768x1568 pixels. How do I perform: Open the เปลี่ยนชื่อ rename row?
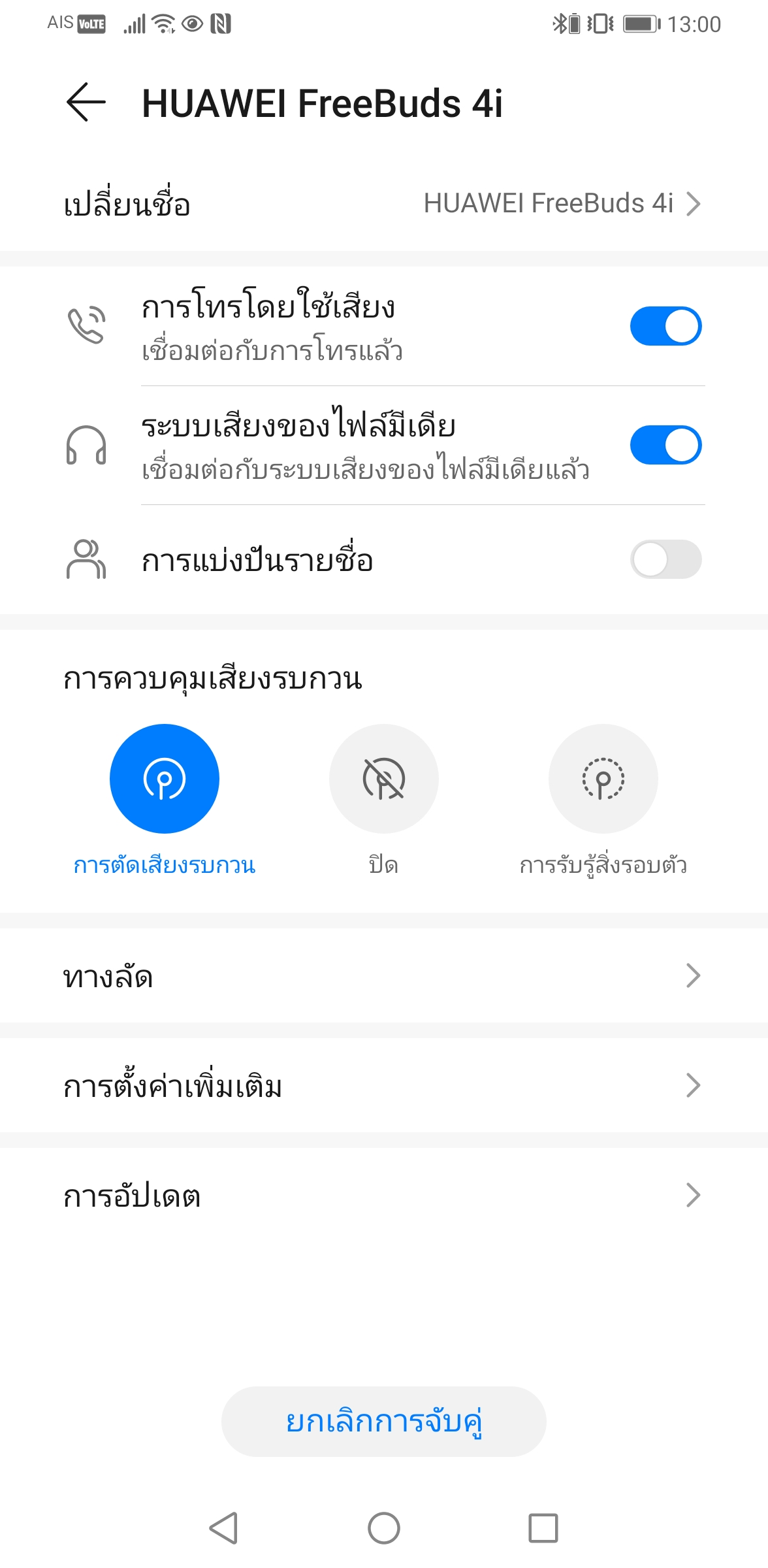[384, 204]
